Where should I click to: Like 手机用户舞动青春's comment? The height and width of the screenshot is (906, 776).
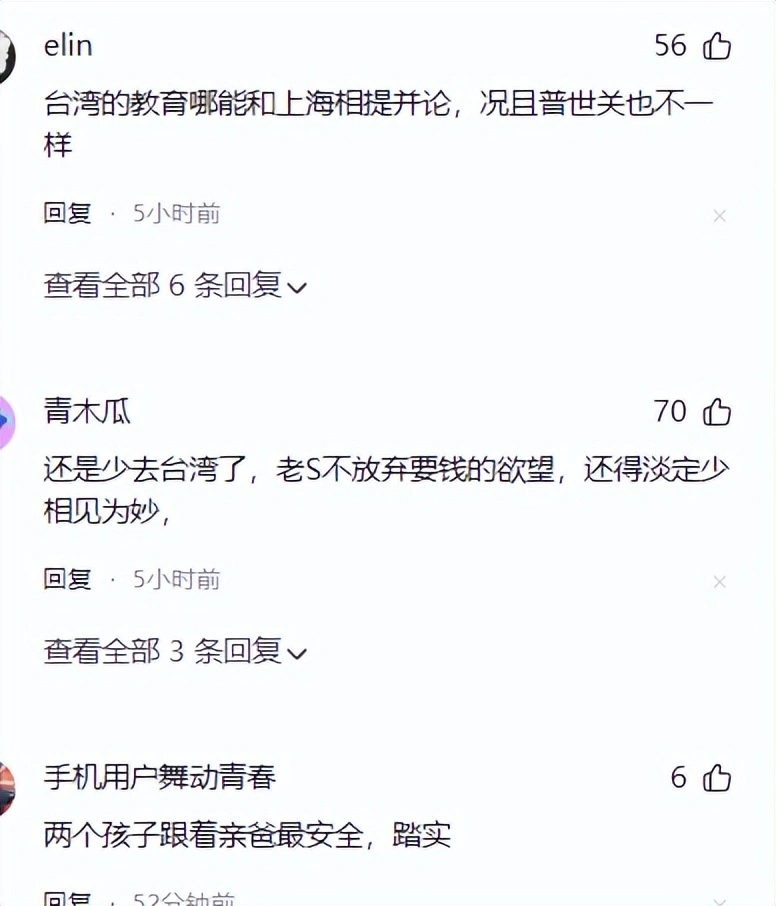point(717,778)
